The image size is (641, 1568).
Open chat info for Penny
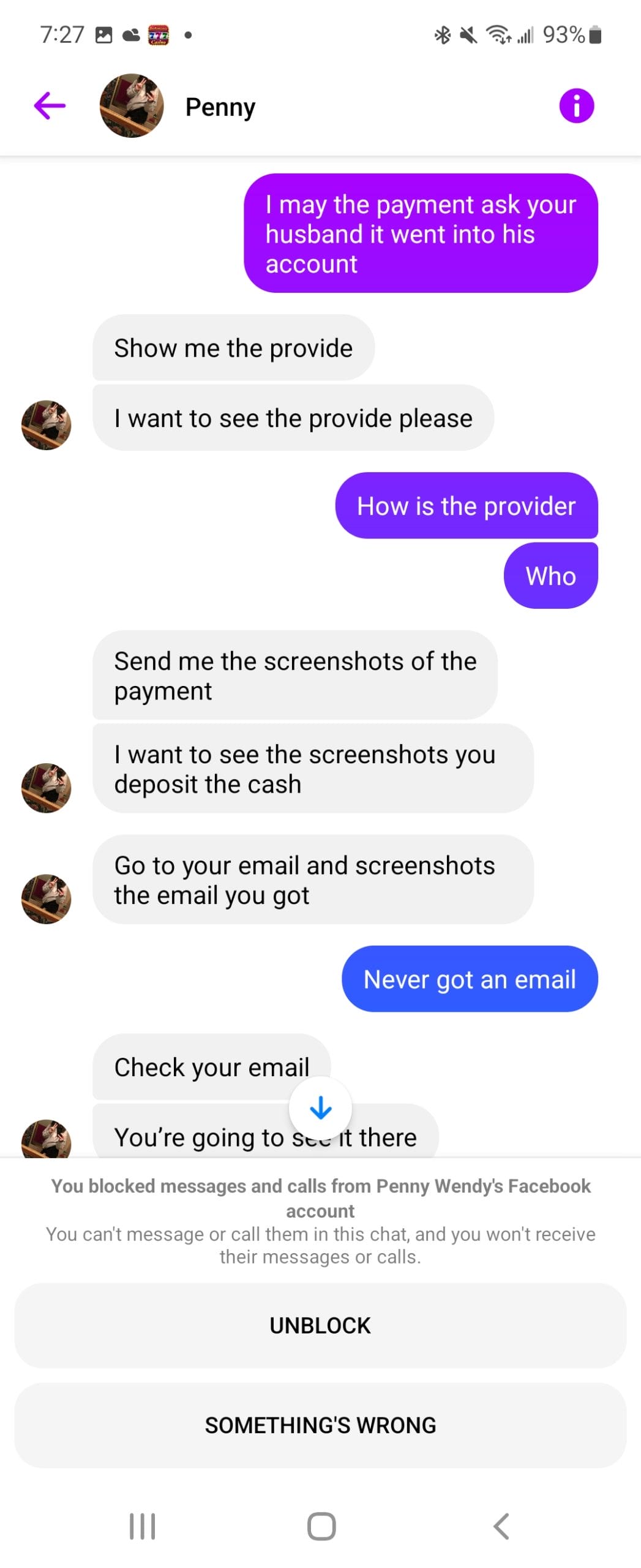point(576,106)
